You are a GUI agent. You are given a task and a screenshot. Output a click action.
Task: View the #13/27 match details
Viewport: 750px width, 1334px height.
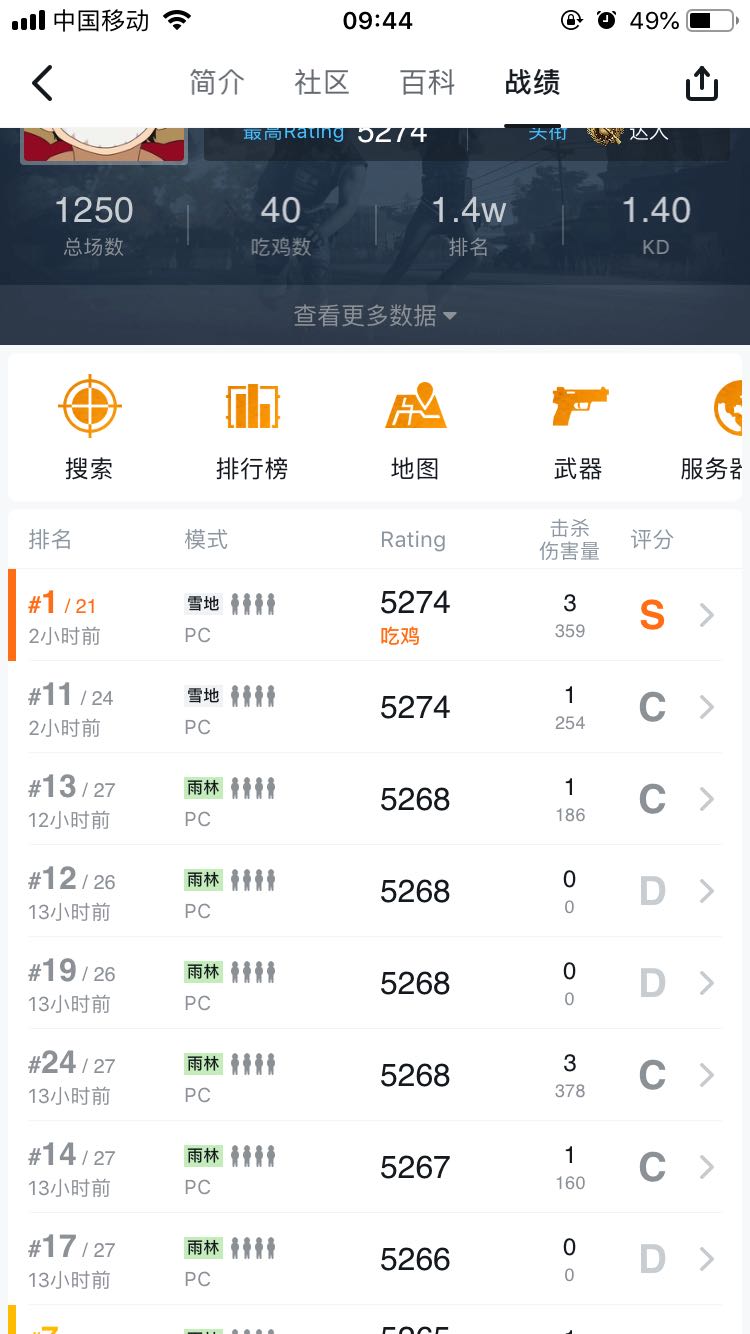[375, 799]
